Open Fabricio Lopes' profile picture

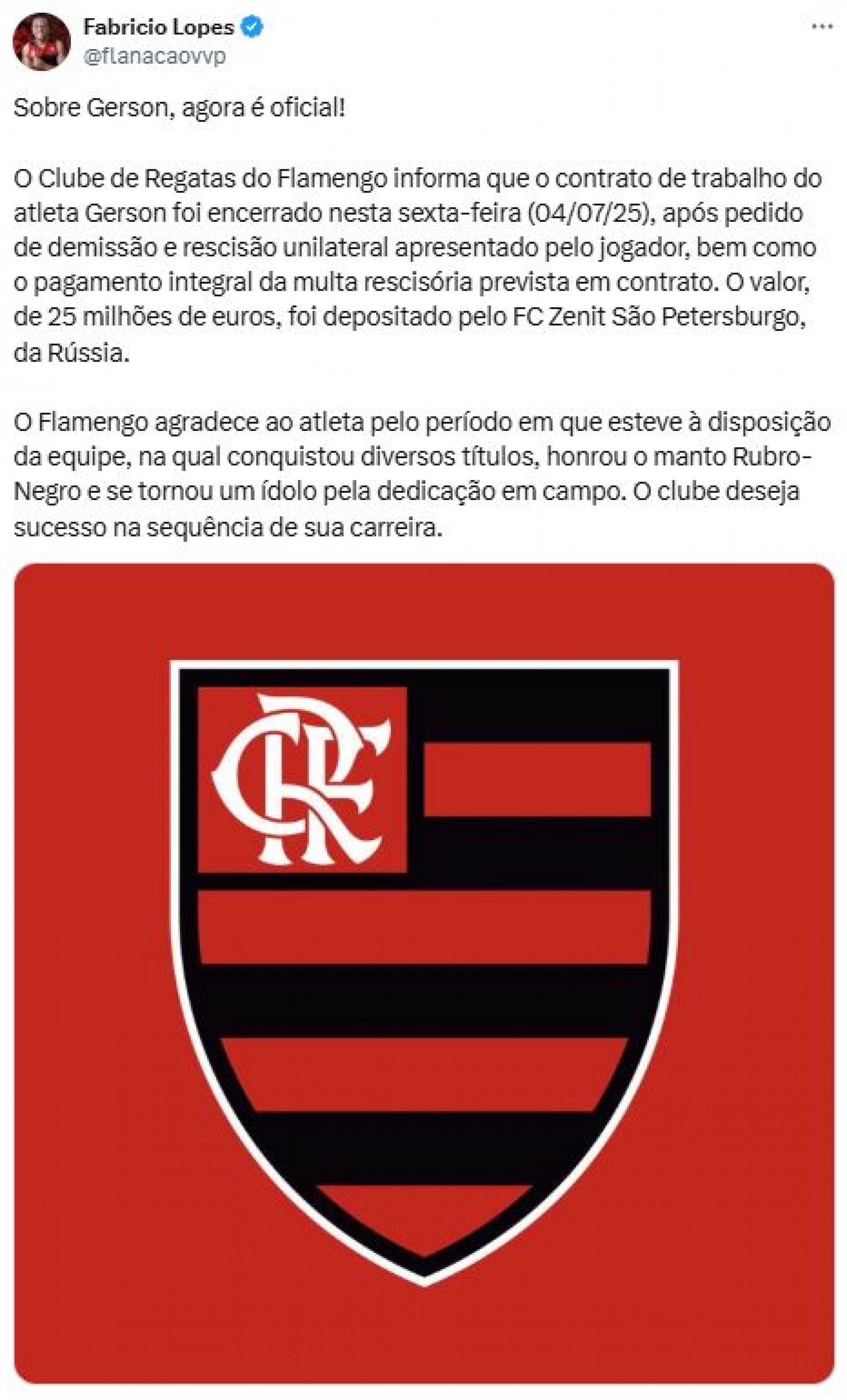click(41, 41)
